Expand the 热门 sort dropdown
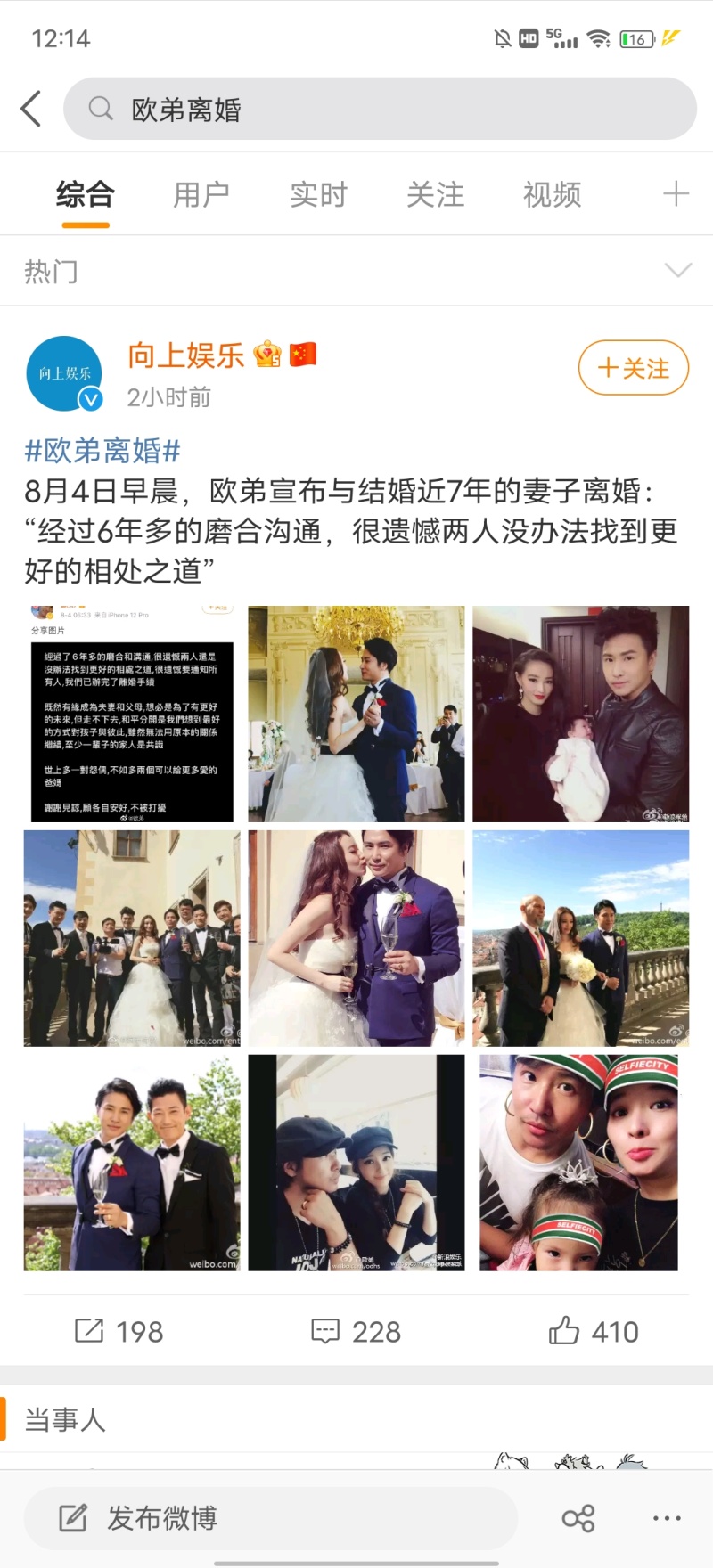The width and height of the screenshot is (713, 1568). coord(677,271)
